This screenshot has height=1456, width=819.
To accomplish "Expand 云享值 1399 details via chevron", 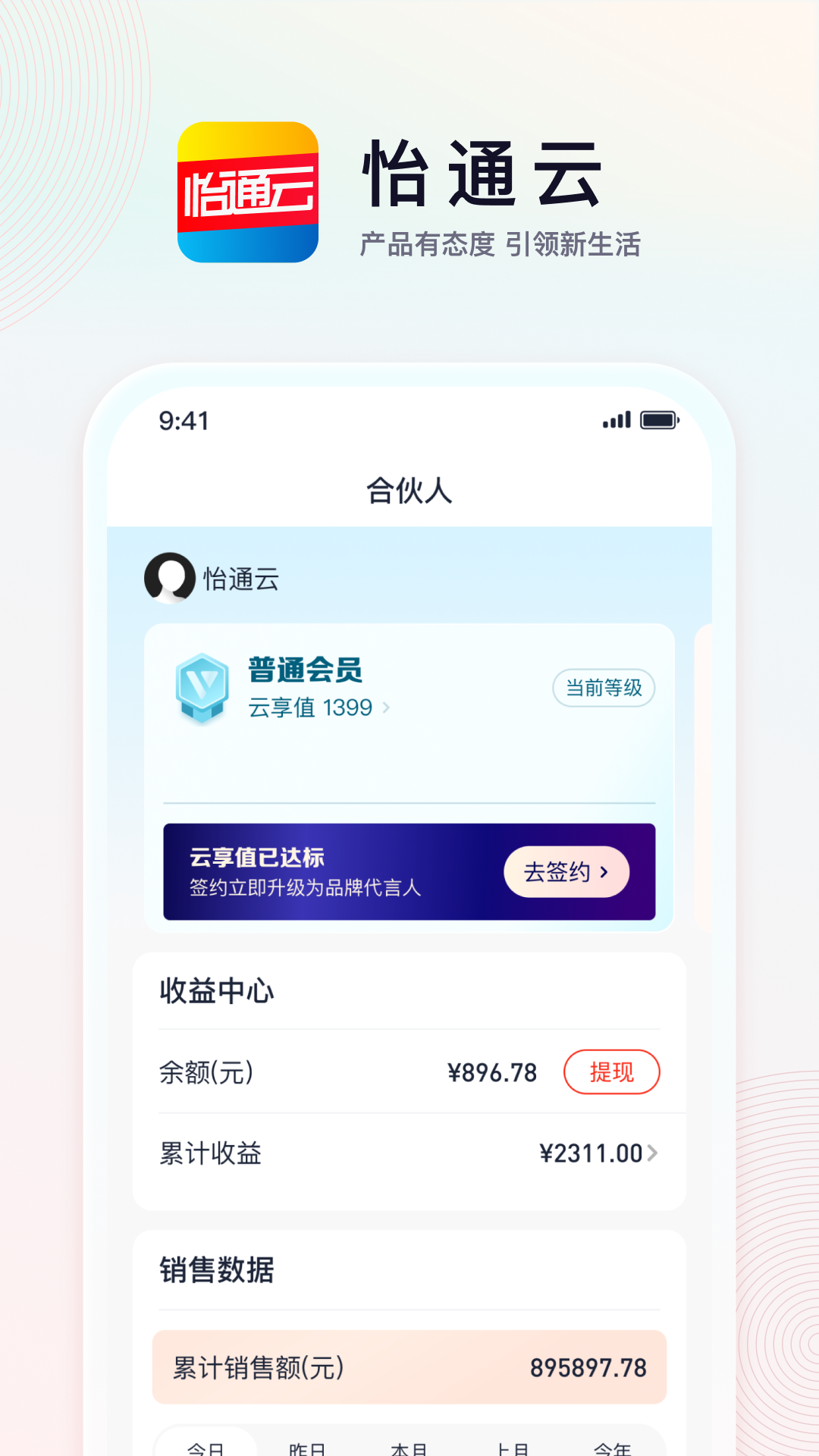I will 387,708.
